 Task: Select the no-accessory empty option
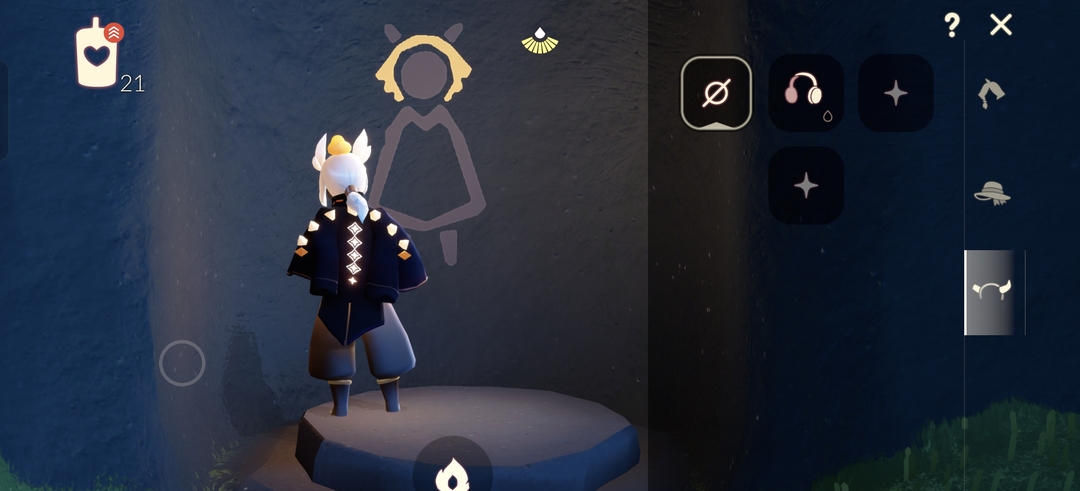pyautogui.click(x=716, y=93)
